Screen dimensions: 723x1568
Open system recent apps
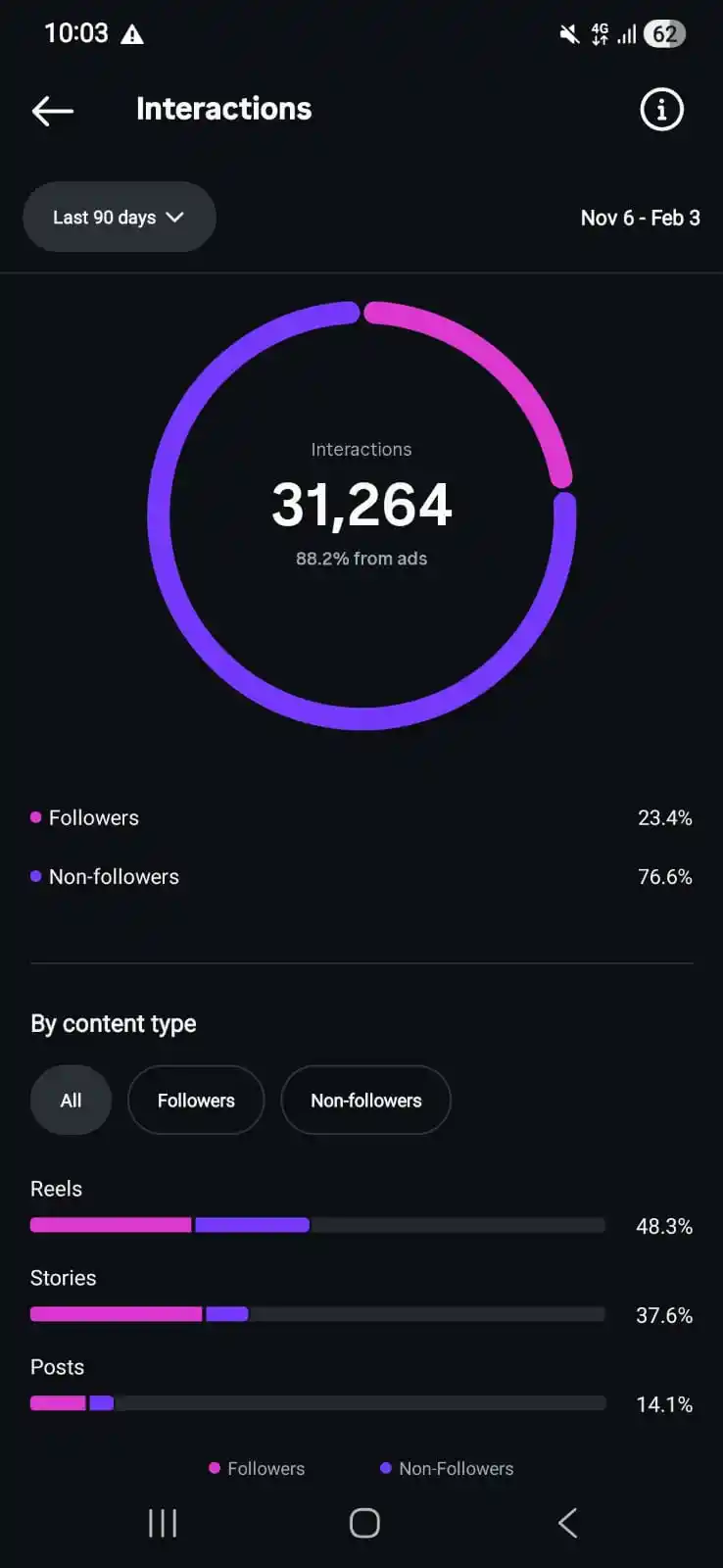click(x=163, y=1523)
